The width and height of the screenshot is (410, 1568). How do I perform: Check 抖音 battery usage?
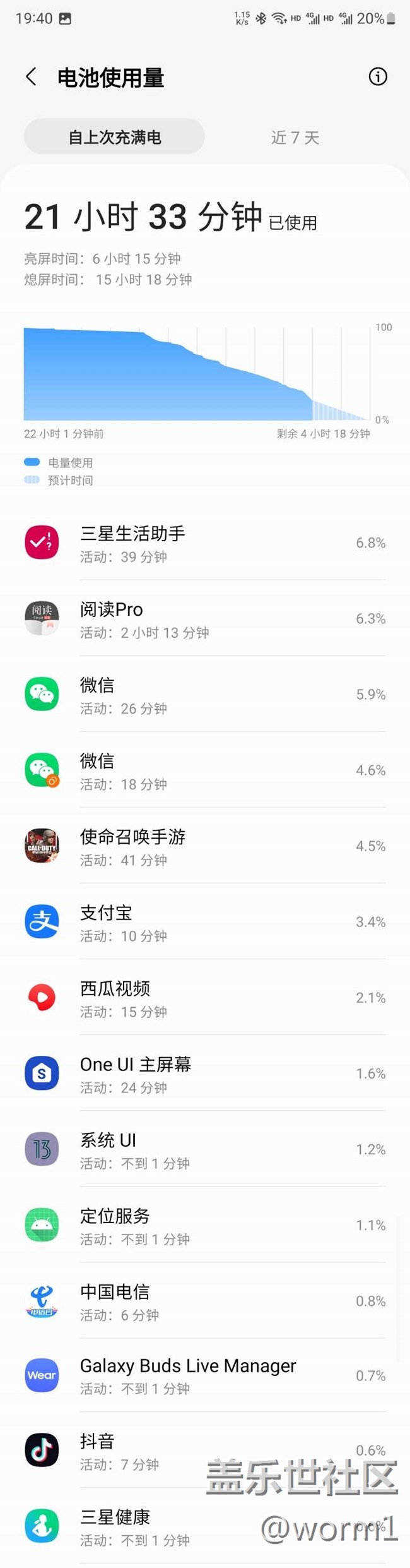coord(126,1451)
